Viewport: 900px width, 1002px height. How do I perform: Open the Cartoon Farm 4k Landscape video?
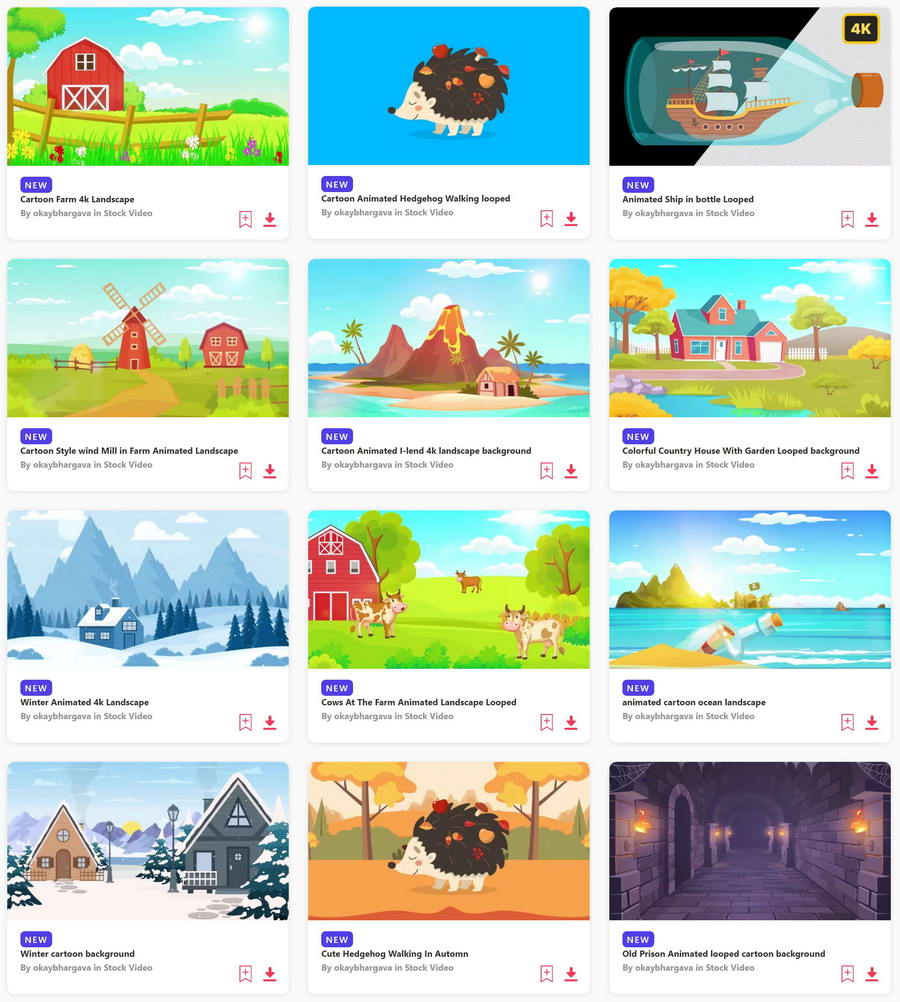tap(147, 86)
